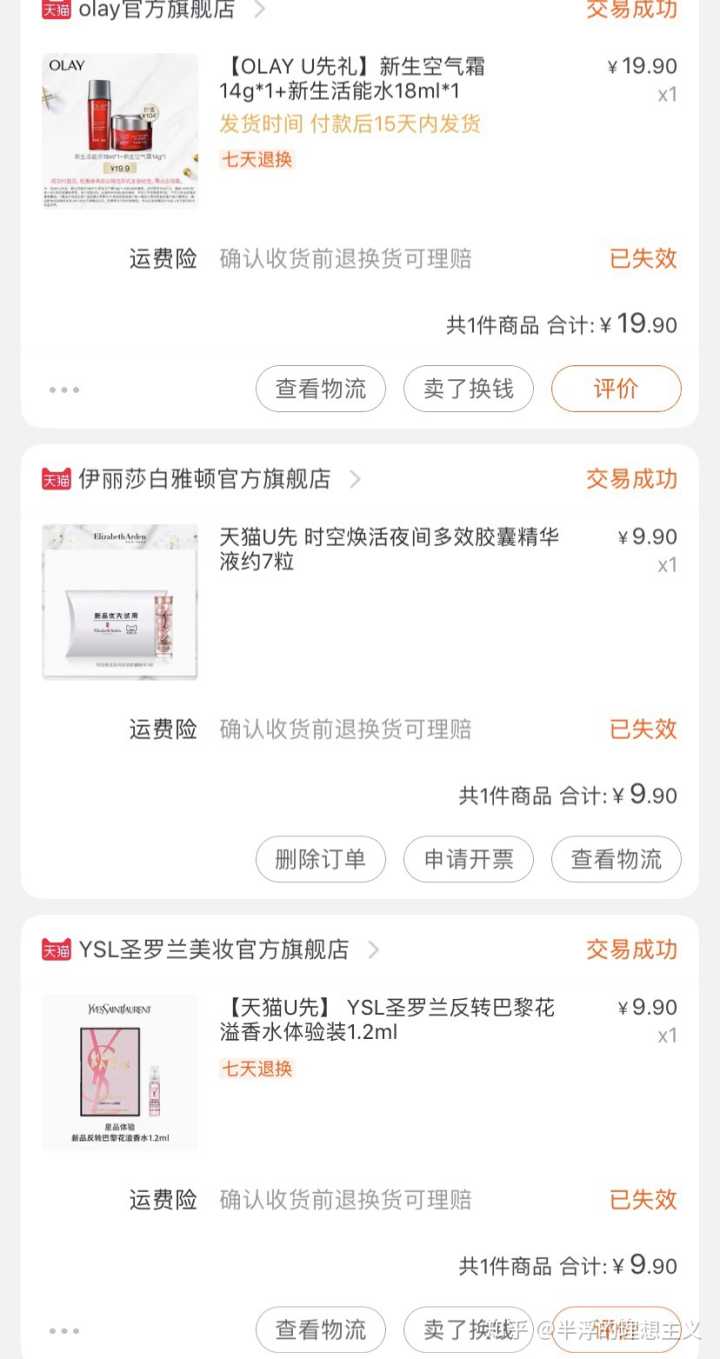This screenshot has height=1359, width=720.
Task: Tap 卖了换钱 for the OLAY order
Action: click(x=468, y=389)
